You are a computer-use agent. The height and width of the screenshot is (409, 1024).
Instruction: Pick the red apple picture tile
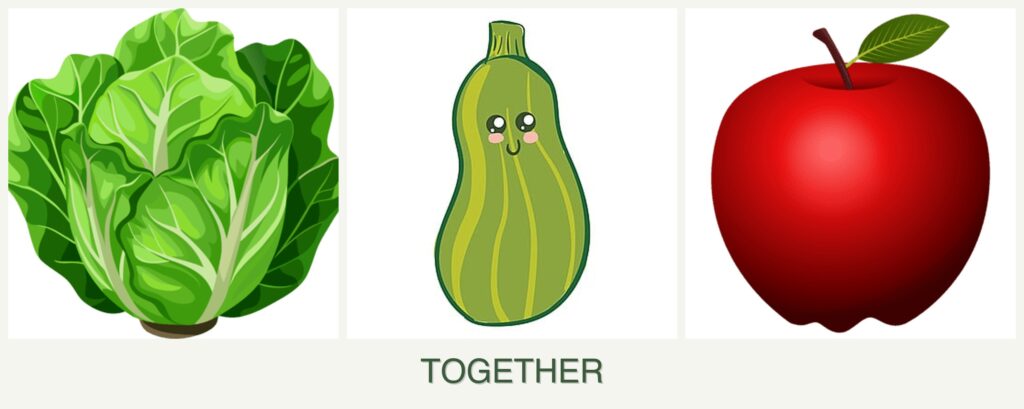click(x=850, y=173)
